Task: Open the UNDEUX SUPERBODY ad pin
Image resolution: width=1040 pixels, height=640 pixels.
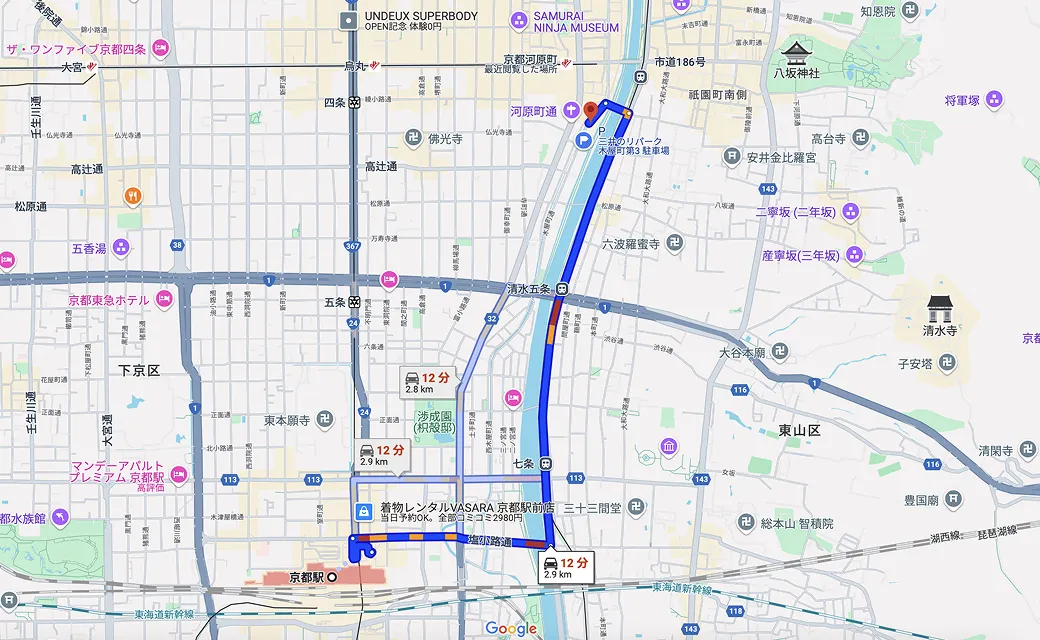Action: [348, 19]
